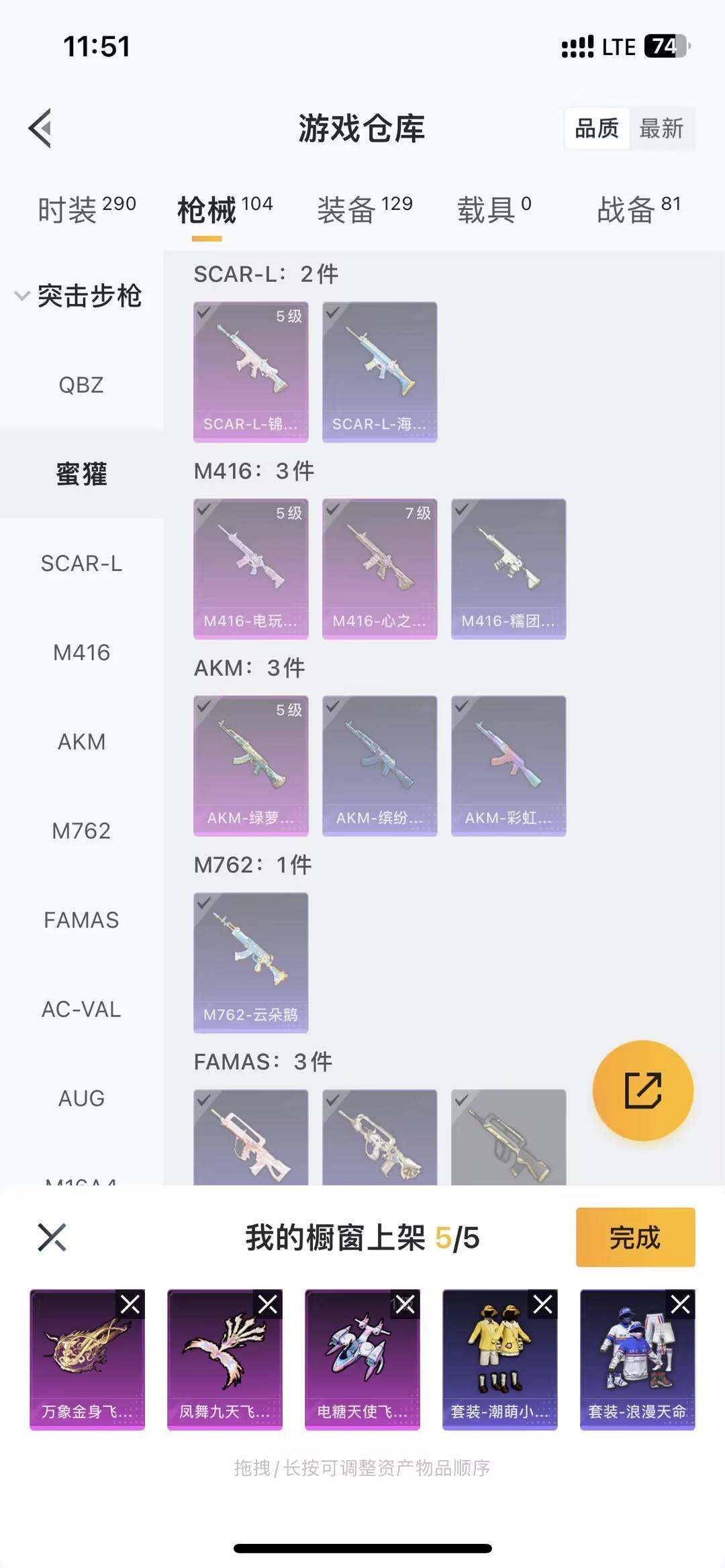Close the shelf panel with the X
Screen dimensions: 725x1568
[x=50, y=1237]
